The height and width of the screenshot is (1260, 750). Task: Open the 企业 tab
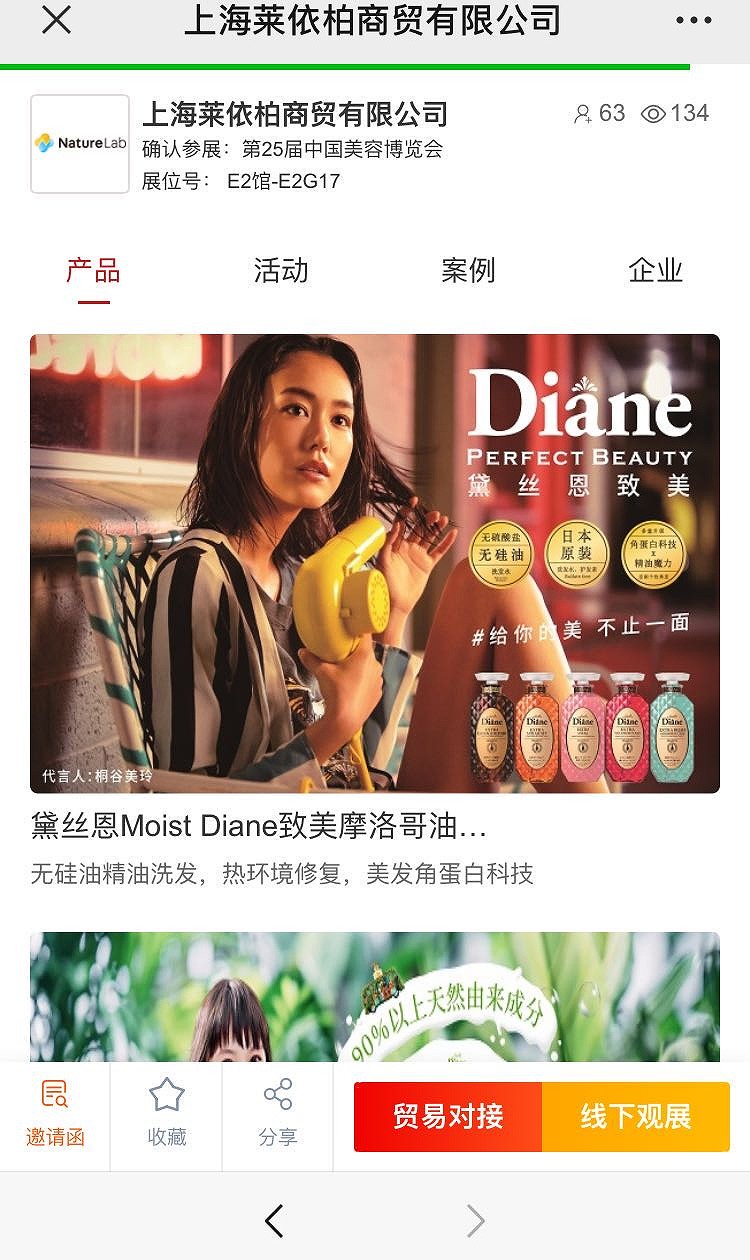(655, 271)
